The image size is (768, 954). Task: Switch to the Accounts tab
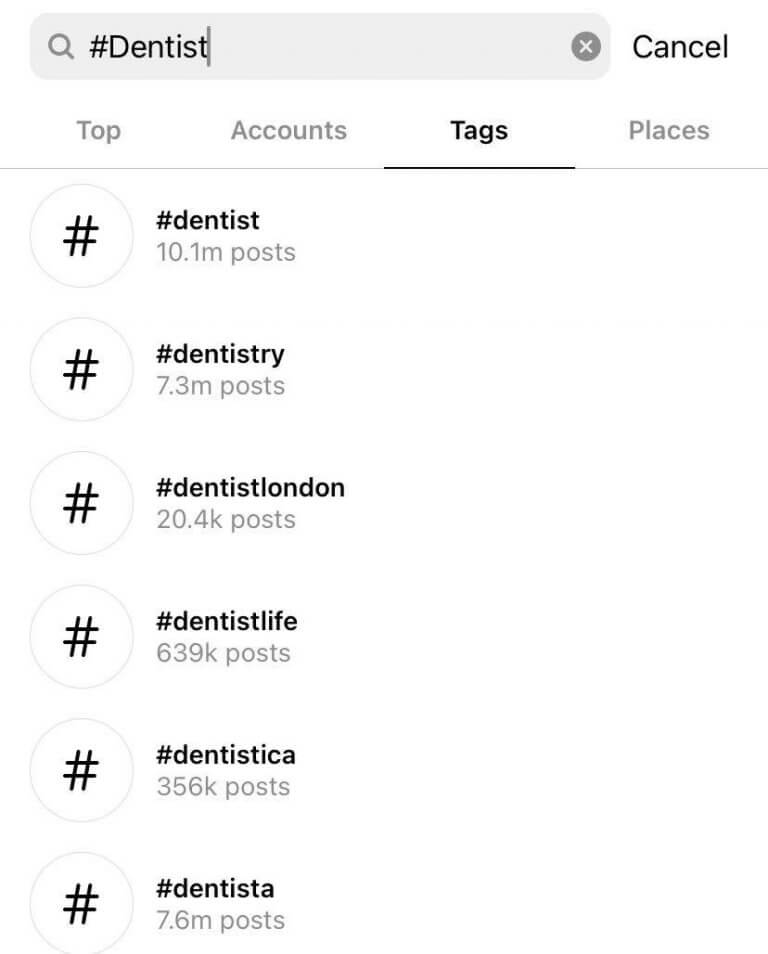[x=288, y=130]
